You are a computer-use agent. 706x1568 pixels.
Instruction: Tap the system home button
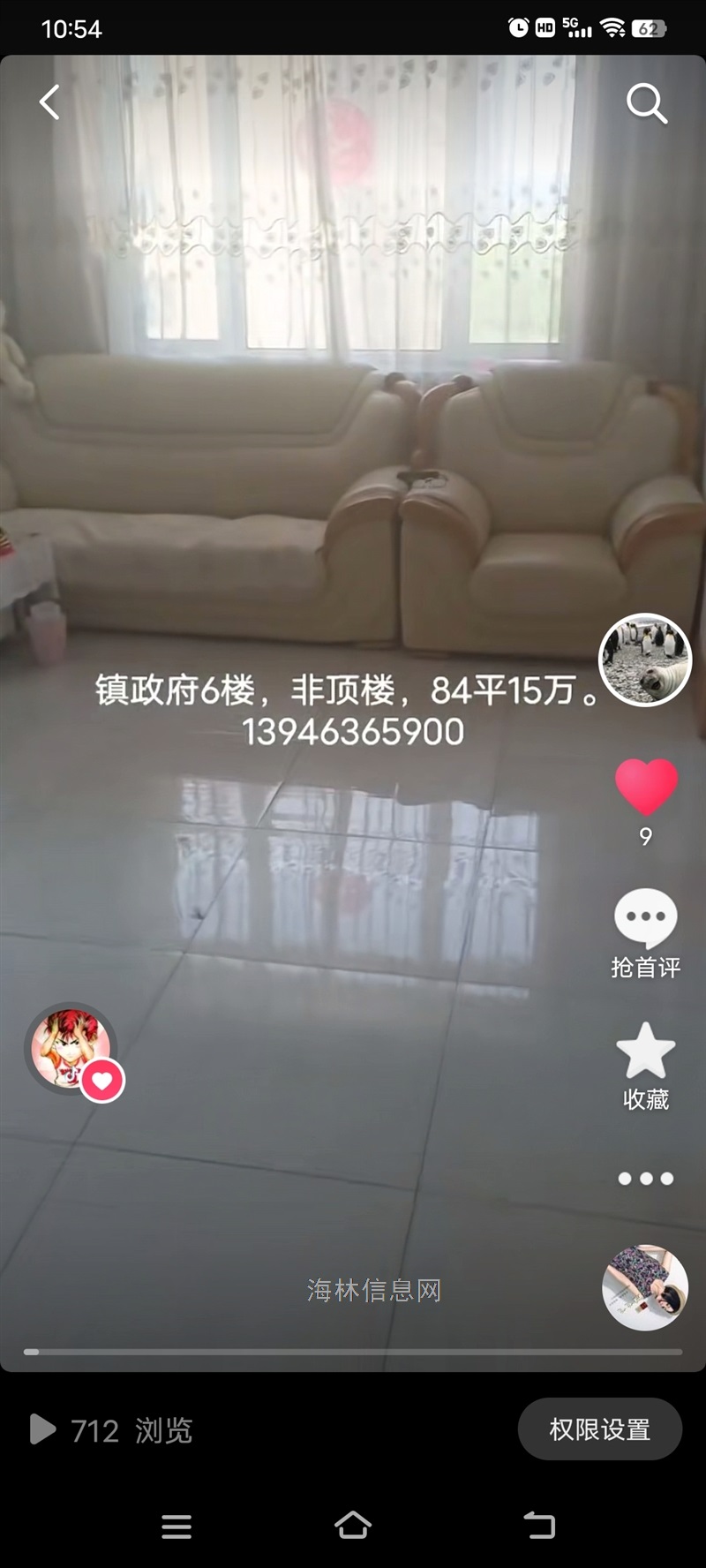tap(353, 1525)
